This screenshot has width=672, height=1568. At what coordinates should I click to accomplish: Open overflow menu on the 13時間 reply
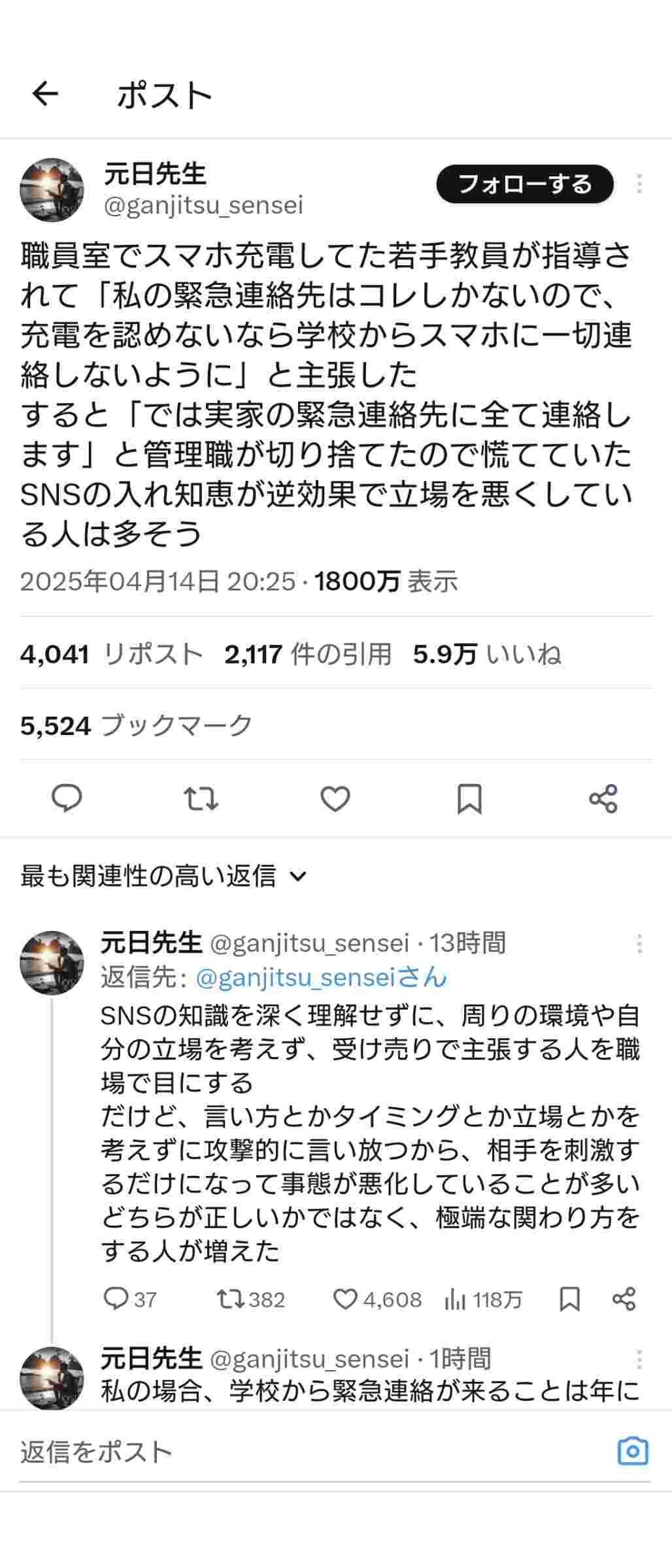click(x=639, y=943)
